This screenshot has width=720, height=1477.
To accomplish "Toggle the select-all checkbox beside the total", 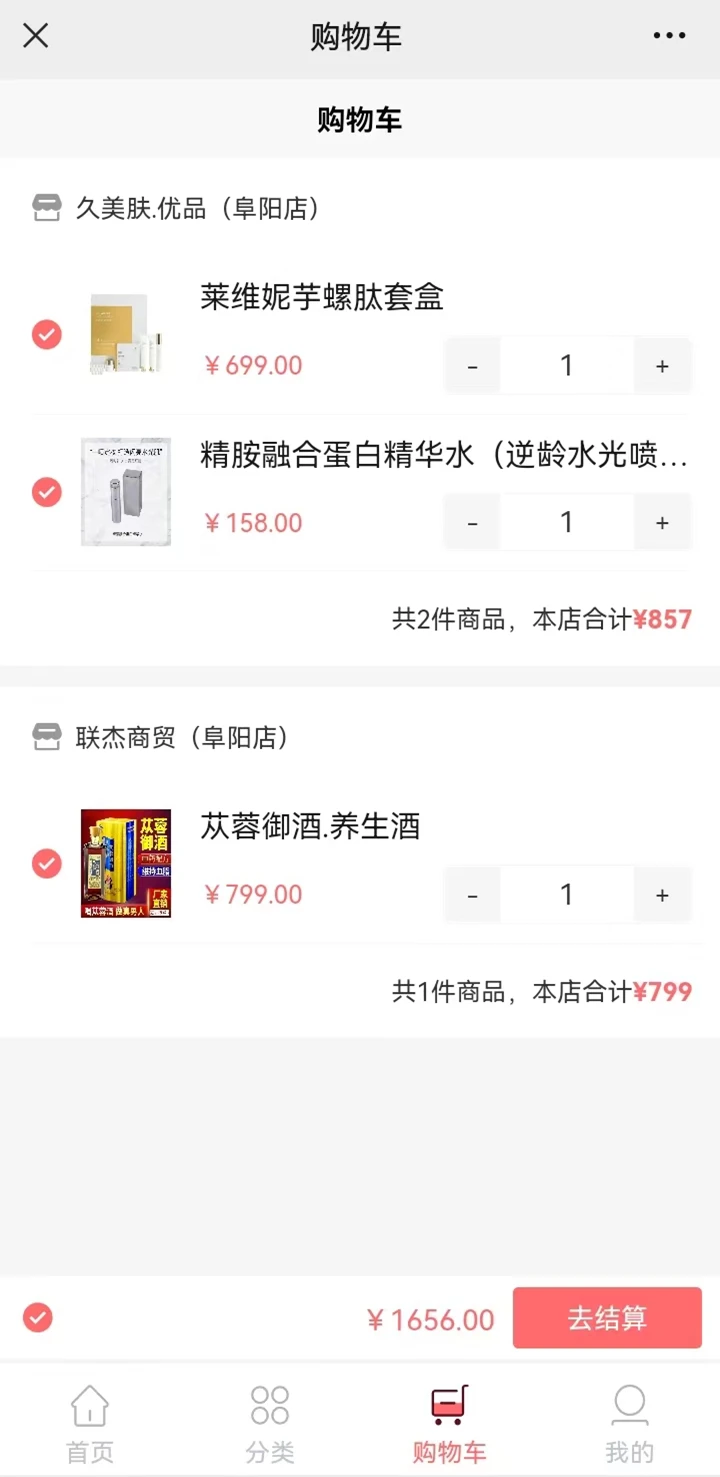I will pyautogui.click(x=38, y=1317).
